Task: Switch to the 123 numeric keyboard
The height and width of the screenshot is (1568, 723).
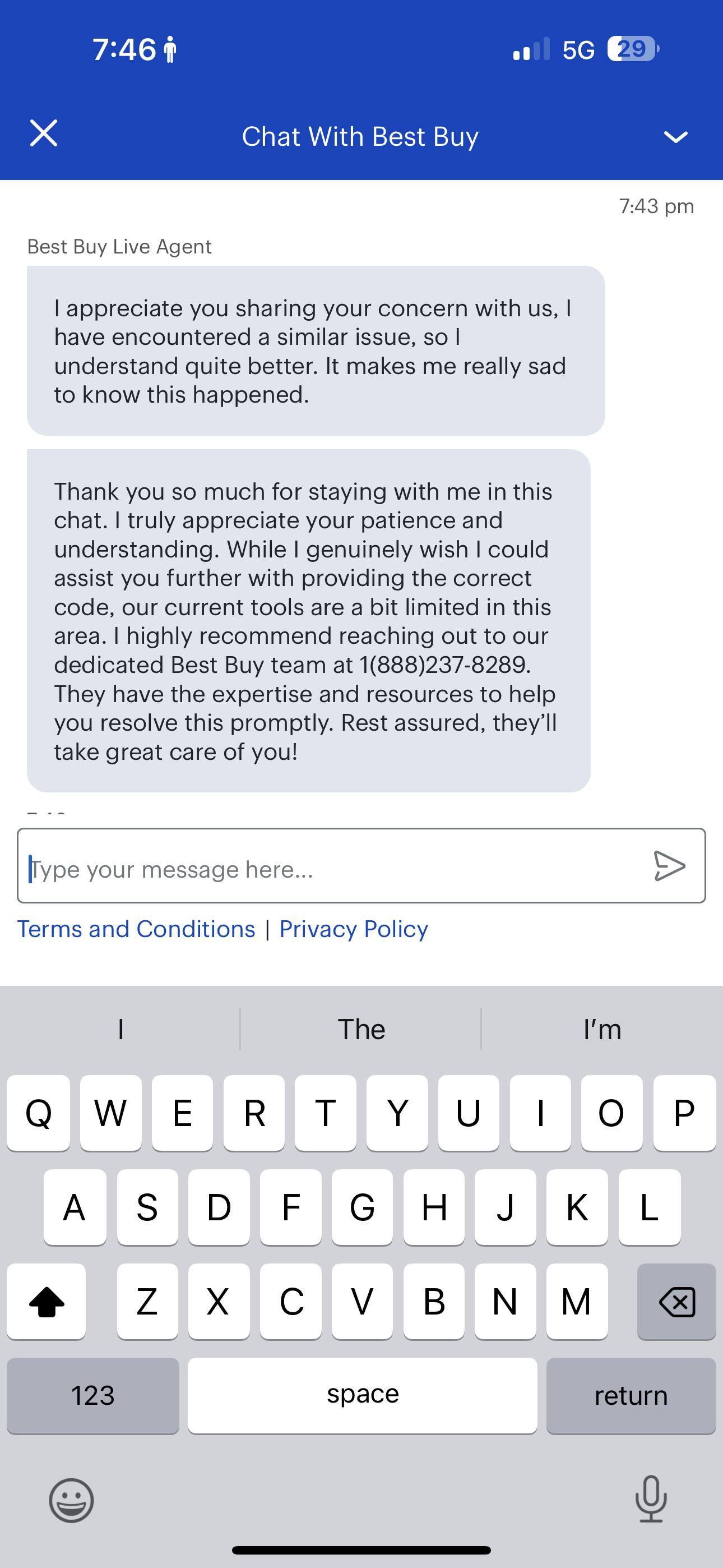Action: pos(92,1397)
